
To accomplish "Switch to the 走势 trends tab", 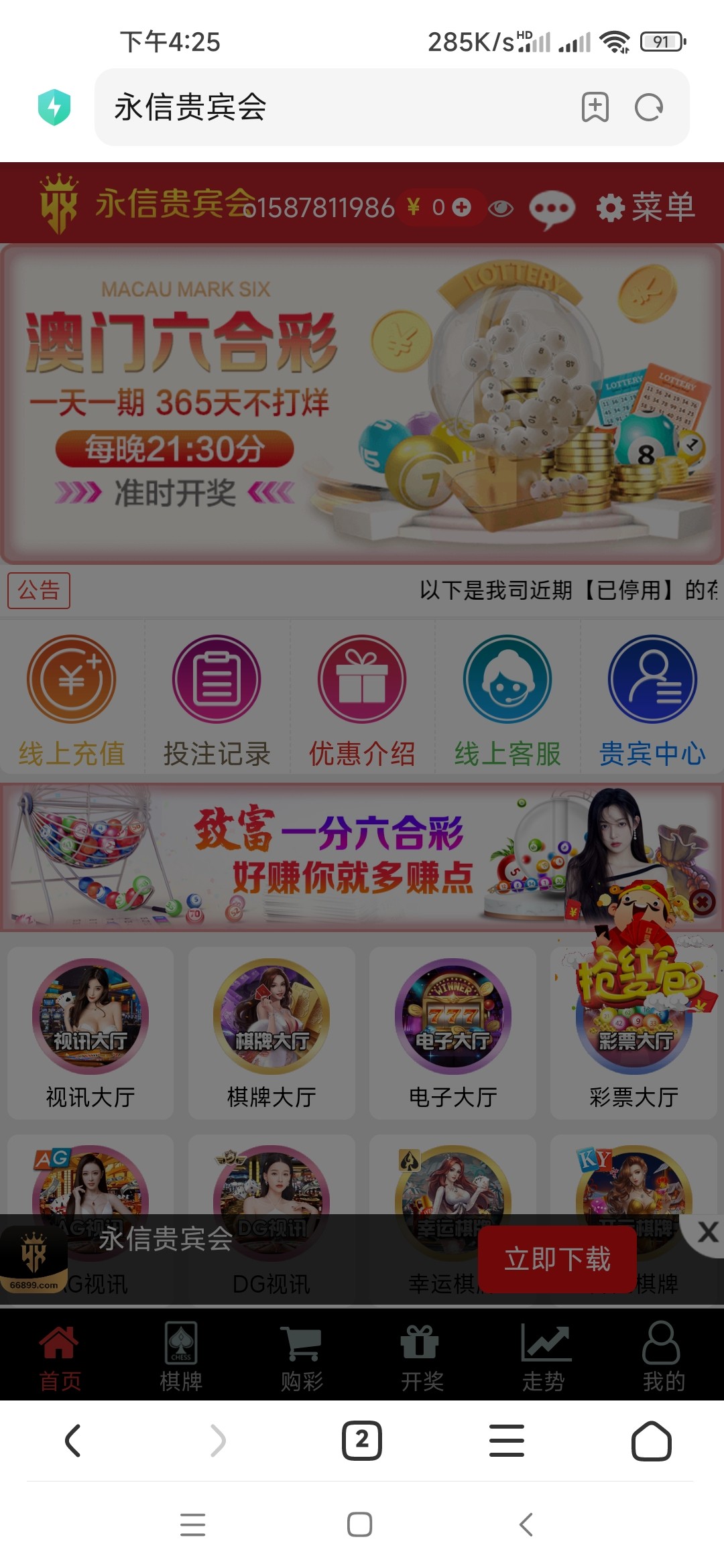I will [543, 1356].
